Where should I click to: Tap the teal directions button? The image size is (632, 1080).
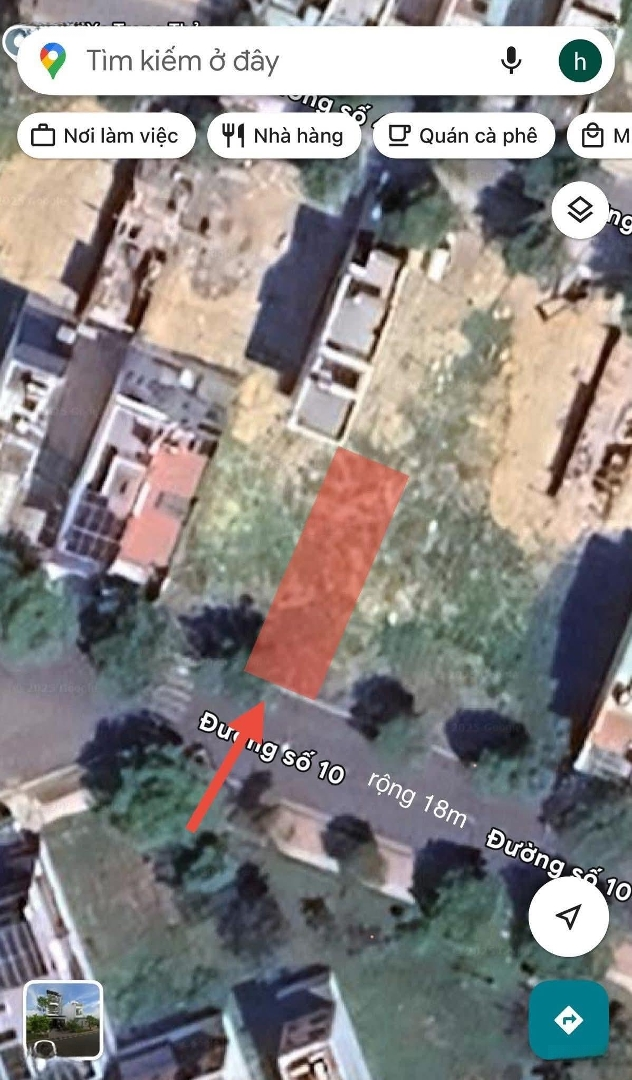click(568, 1019)
